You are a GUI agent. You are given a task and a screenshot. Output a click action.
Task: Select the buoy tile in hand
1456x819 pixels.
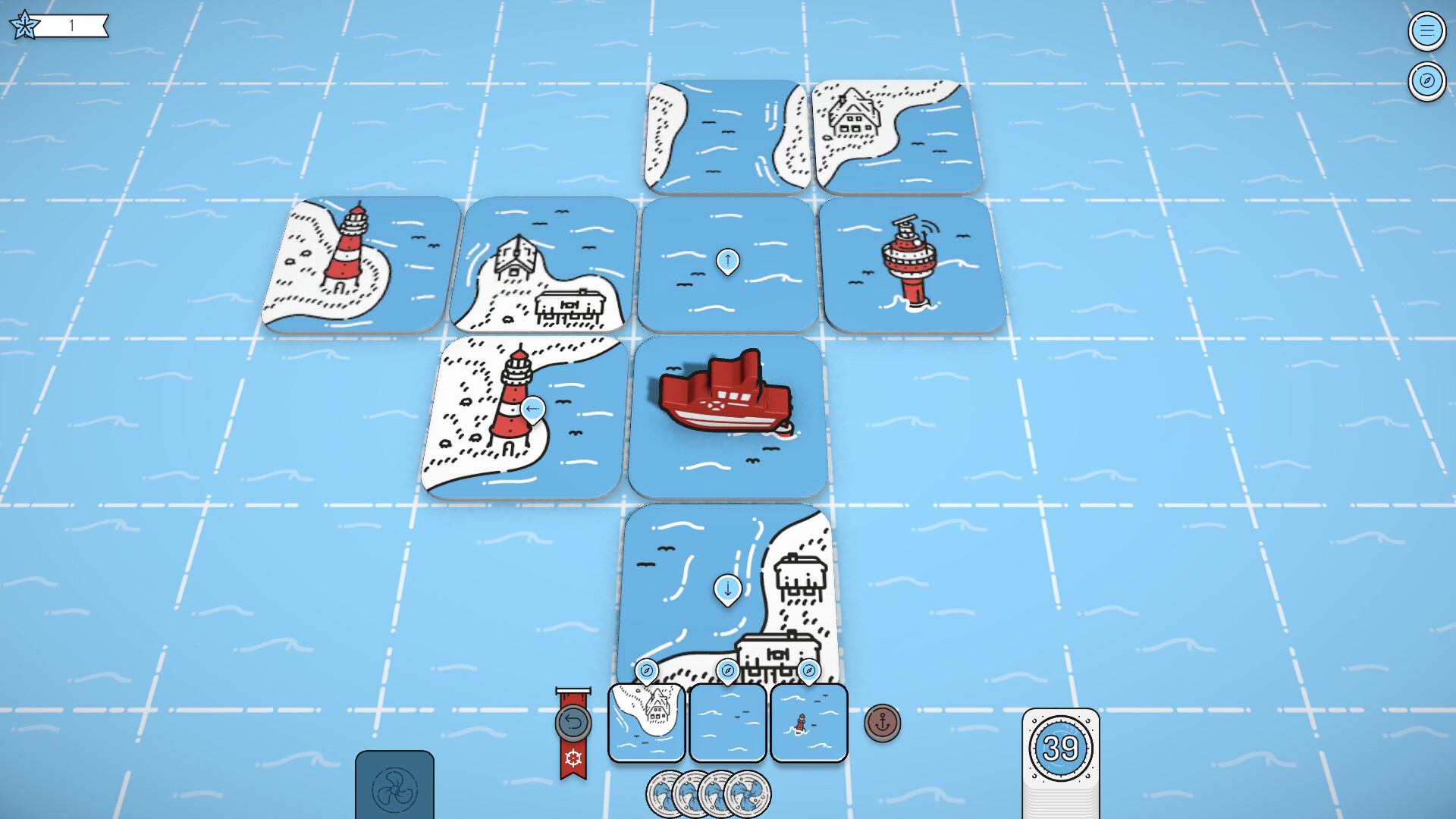pos(808,723)
